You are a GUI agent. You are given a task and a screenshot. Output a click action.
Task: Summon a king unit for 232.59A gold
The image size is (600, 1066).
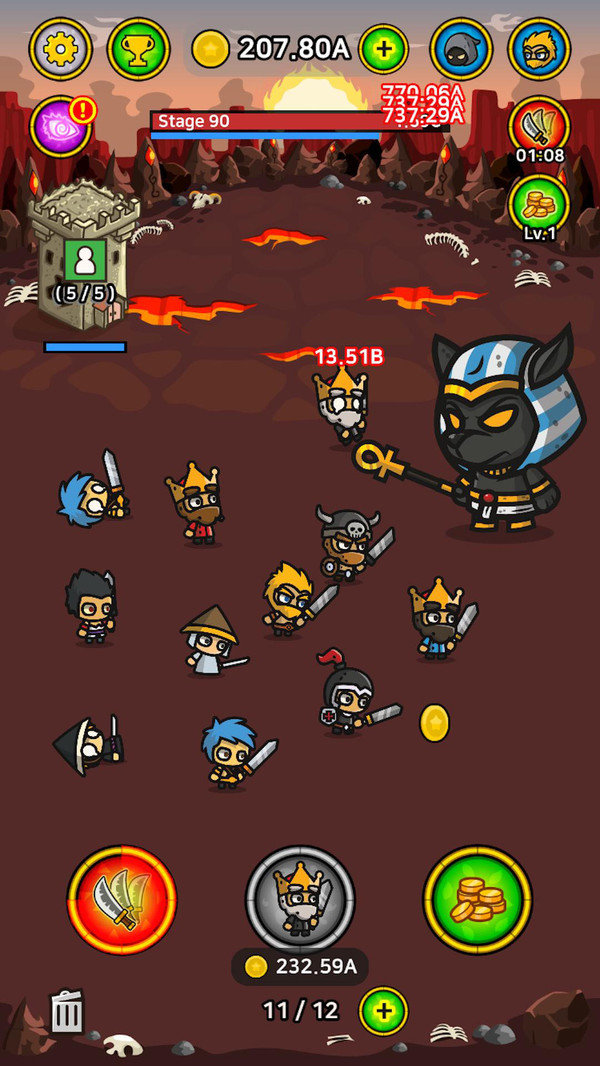tap(300, 899)
